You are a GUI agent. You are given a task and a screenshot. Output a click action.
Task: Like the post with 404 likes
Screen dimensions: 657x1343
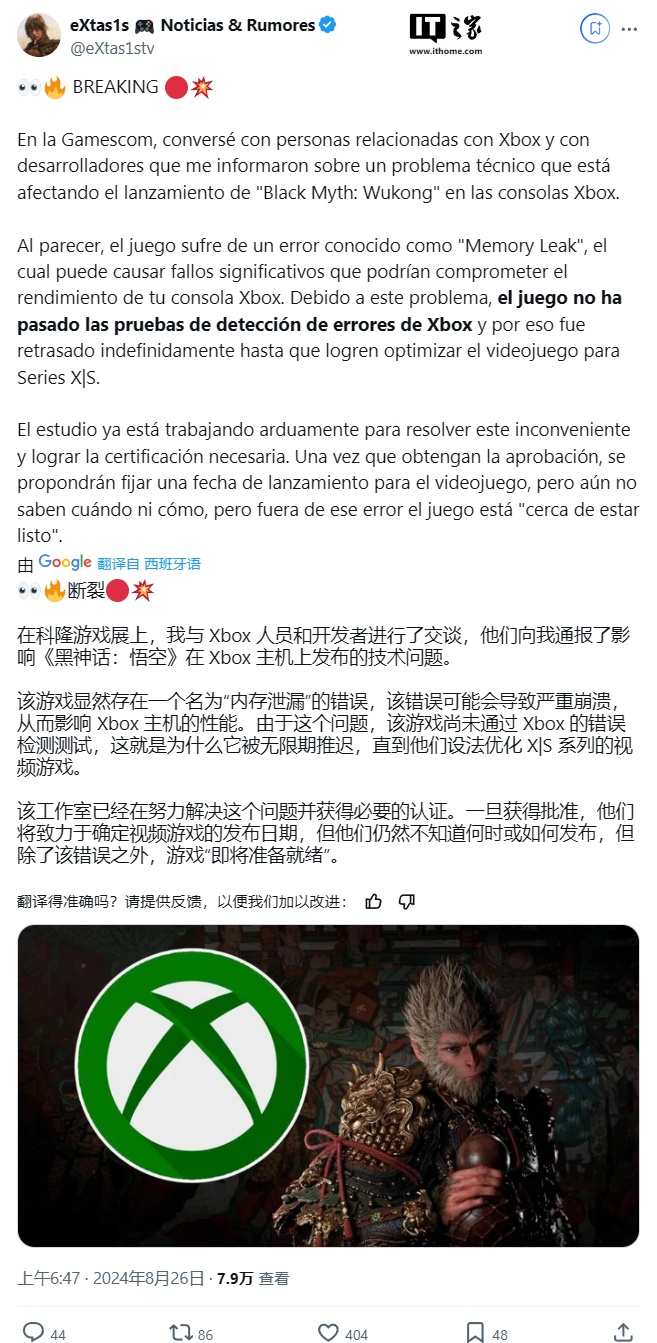[328, 1332]
